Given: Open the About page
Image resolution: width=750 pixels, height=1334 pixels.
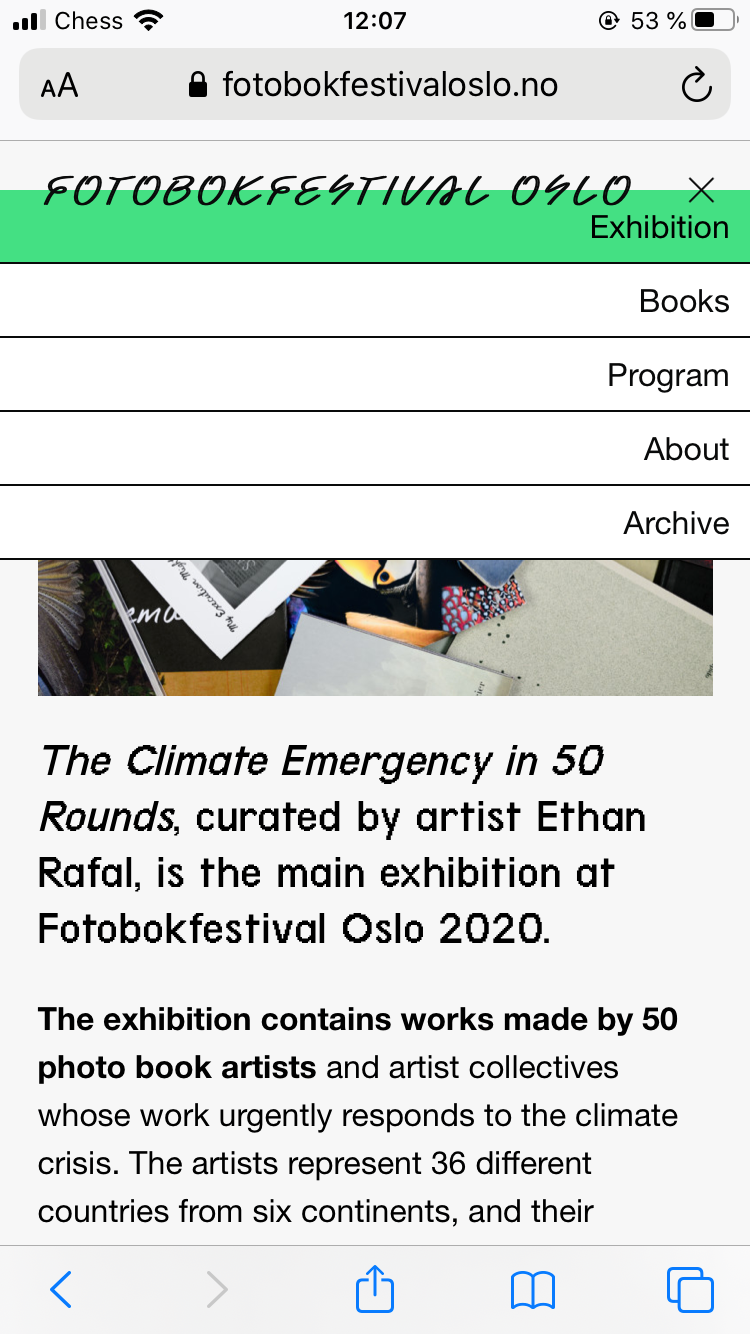Looking at the screenshot, I should [x=686, y=449].
